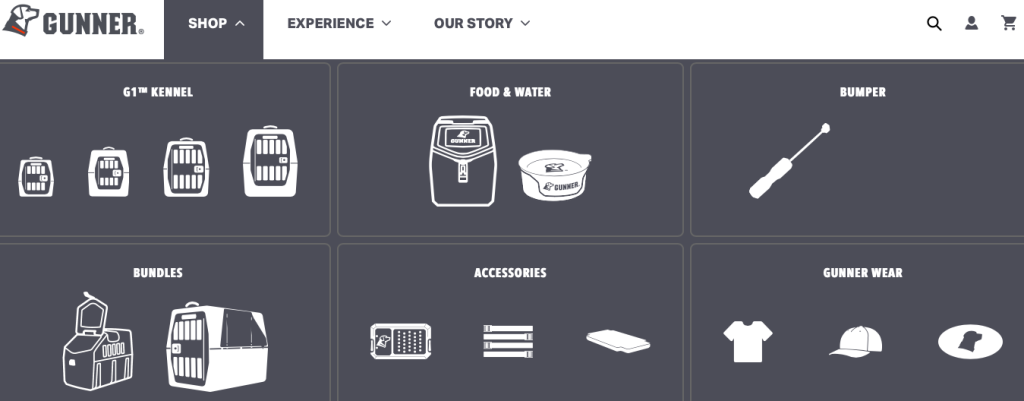This screenshot has width=1024, height=401.
Task: Browse the Bundles category
Action: pos(158,272)
